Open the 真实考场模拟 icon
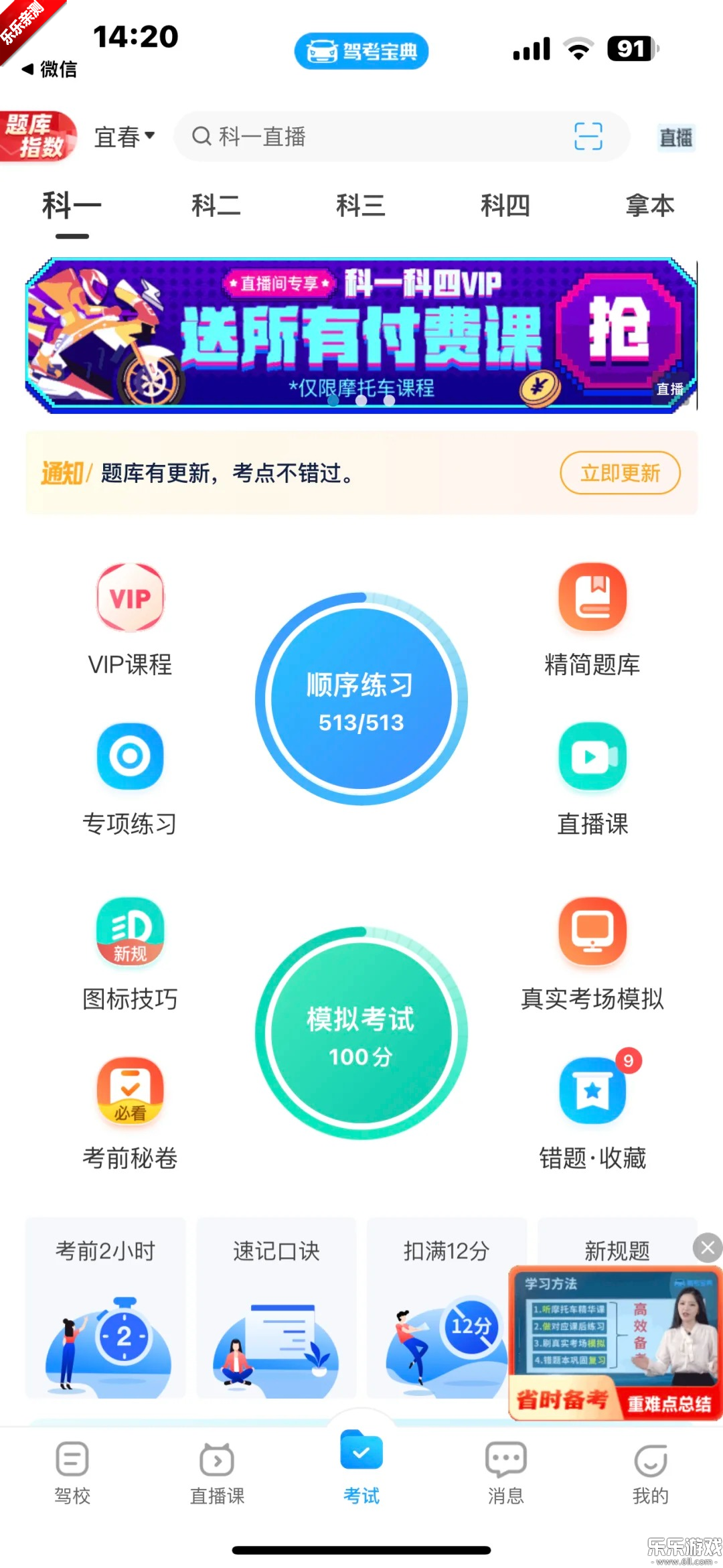723x1568 pixels. click(592, 931)
